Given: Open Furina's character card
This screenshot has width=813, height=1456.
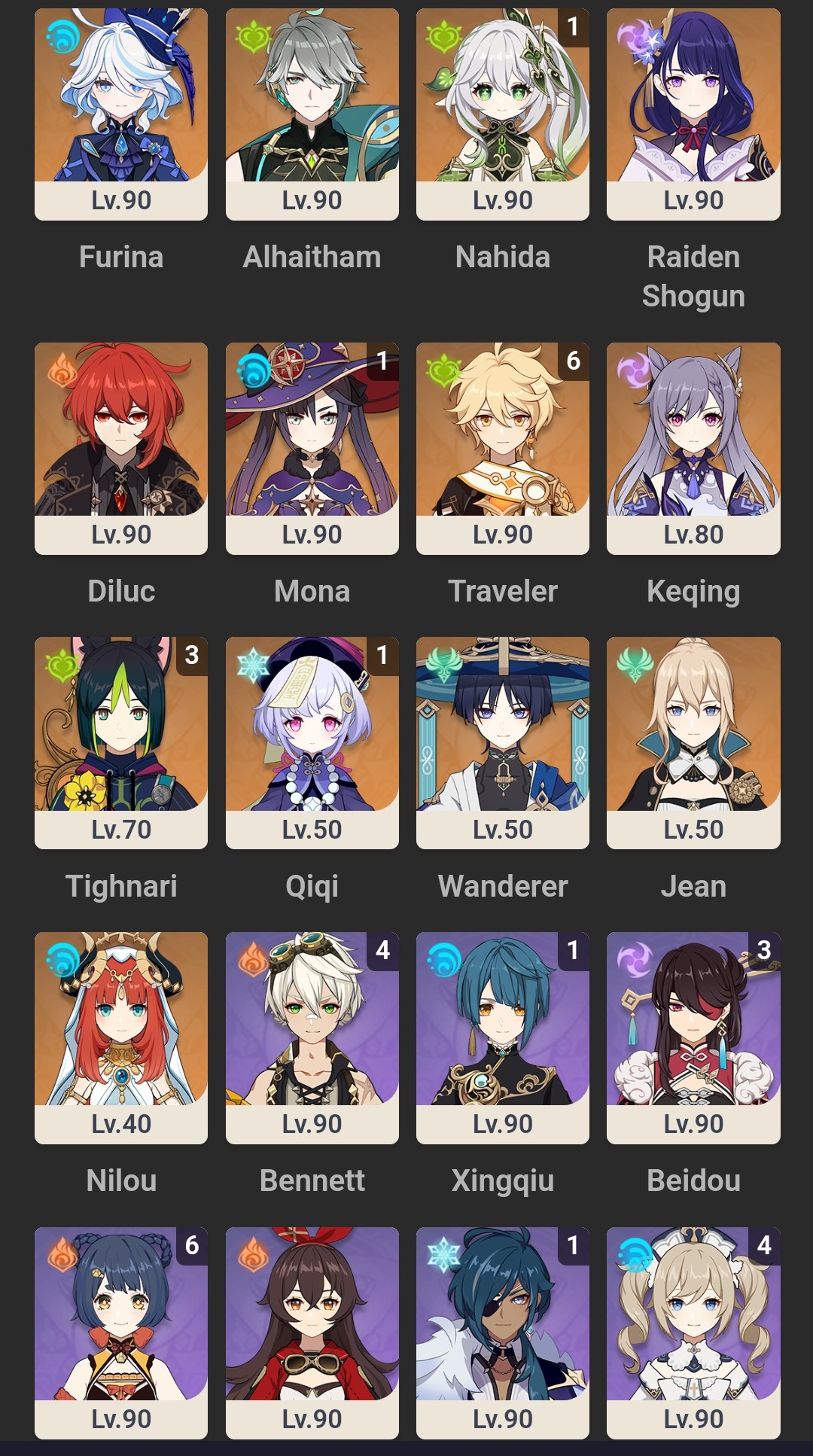Looking at the screenshot, I should (x=121, y=113).
